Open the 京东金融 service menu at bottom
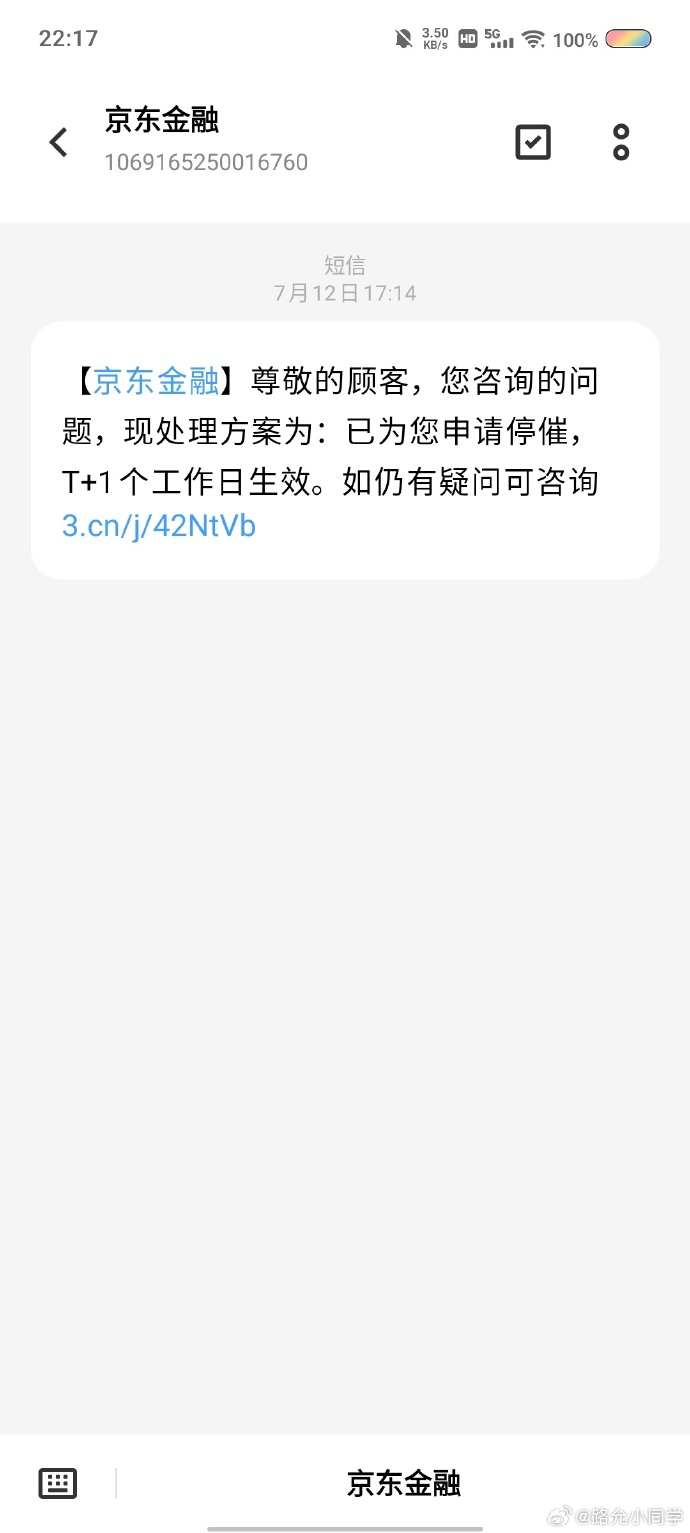 coord(403,1482)
